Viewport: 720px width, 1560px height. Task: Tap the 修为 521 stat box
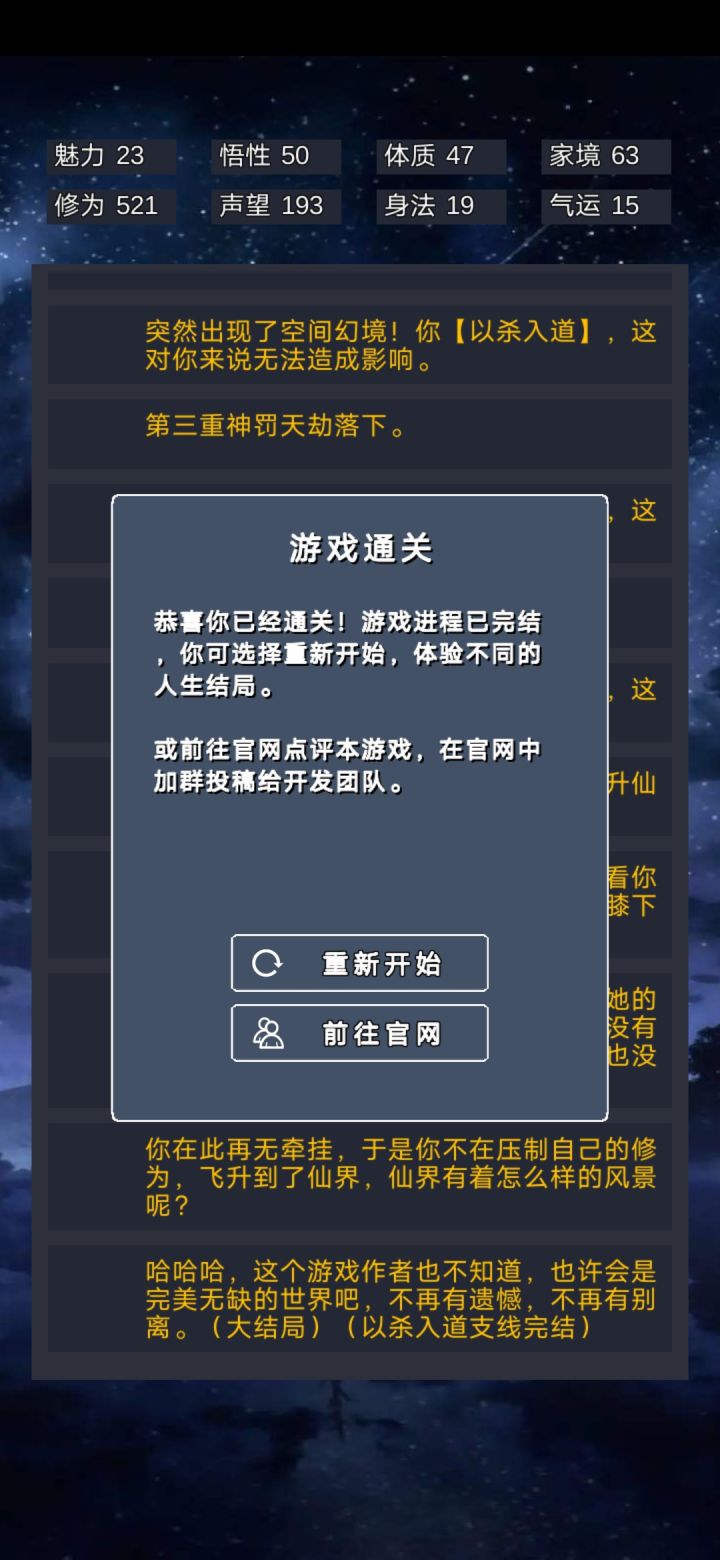[112, 207]
